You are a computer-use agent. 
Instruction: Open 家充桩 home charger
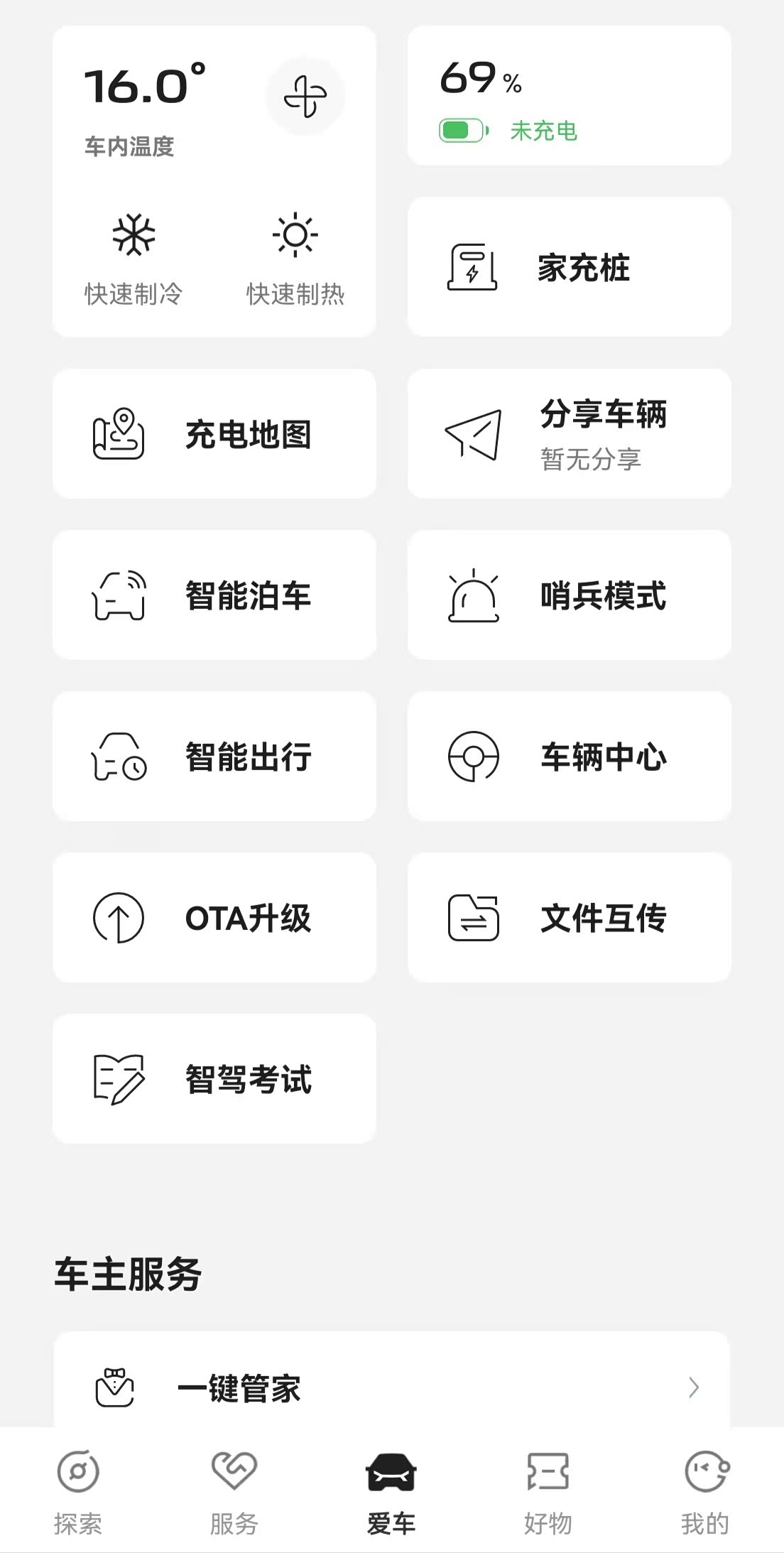[569, 267]
